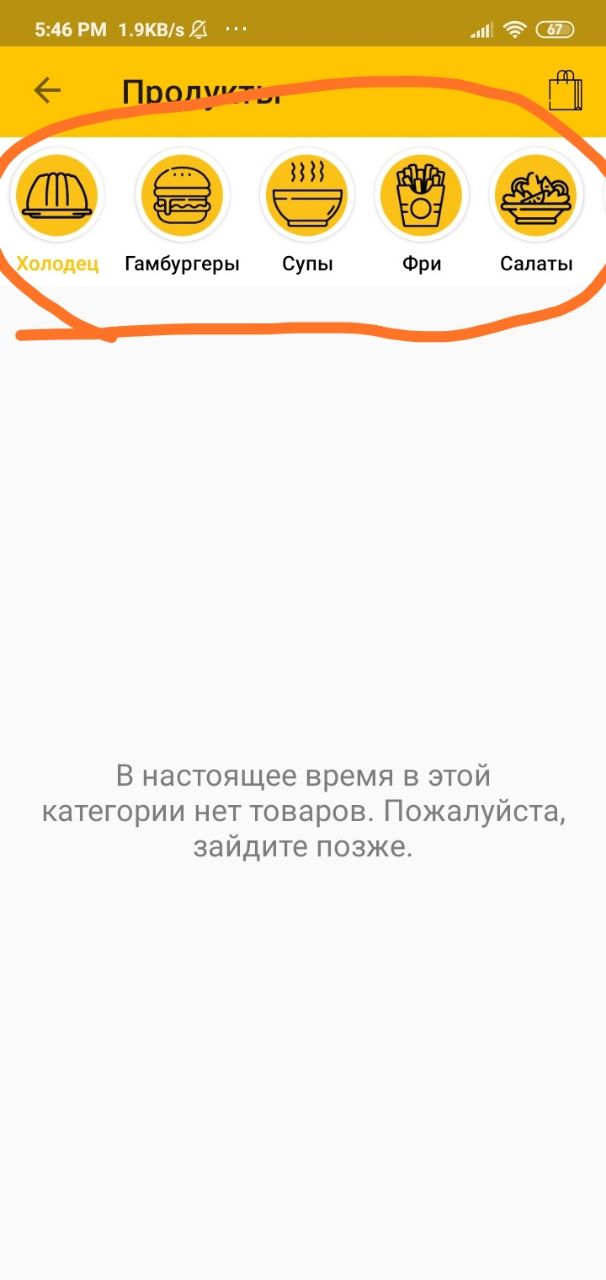
Task: Open the Супы category
Action: (x=306, y=195)
